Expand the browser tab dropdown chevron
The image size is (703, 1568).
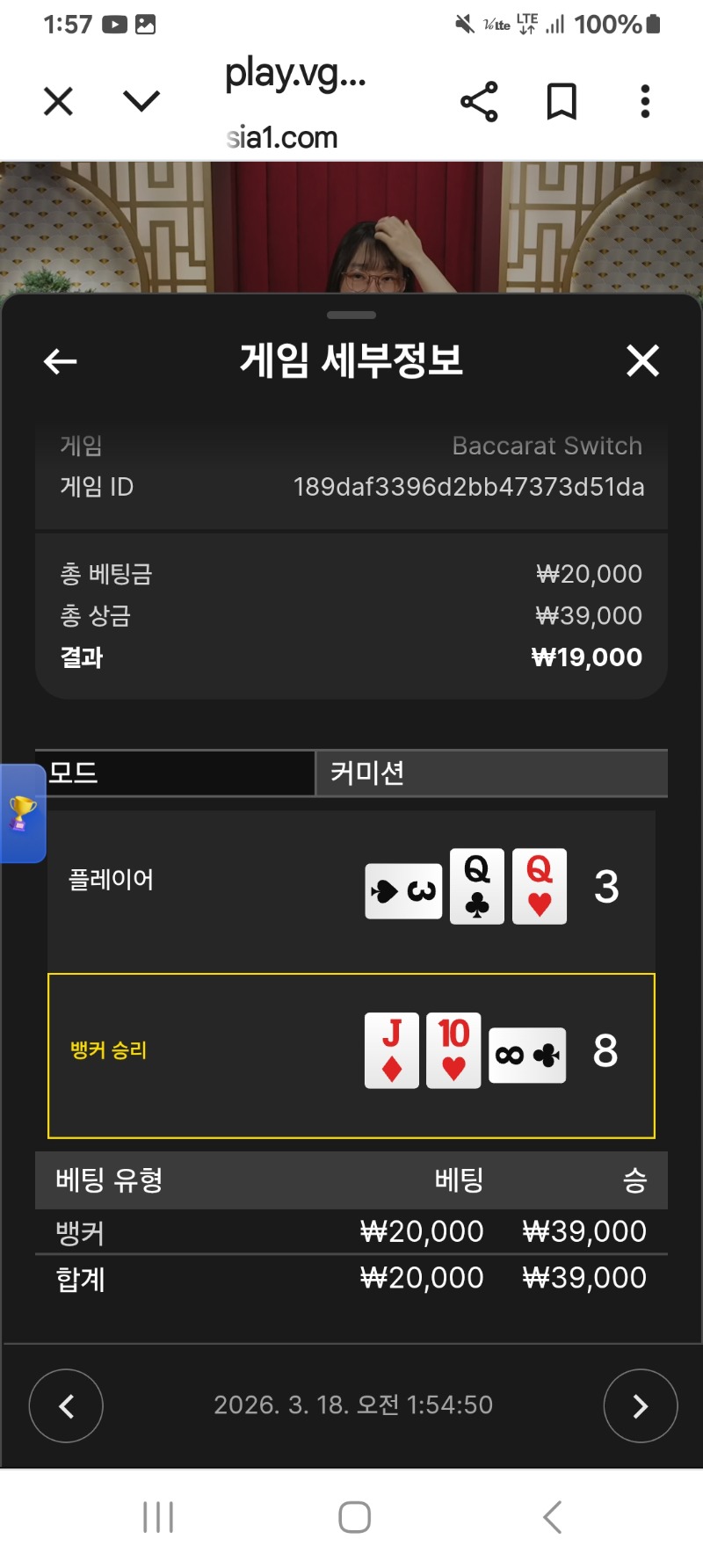[x=141, y=102]
